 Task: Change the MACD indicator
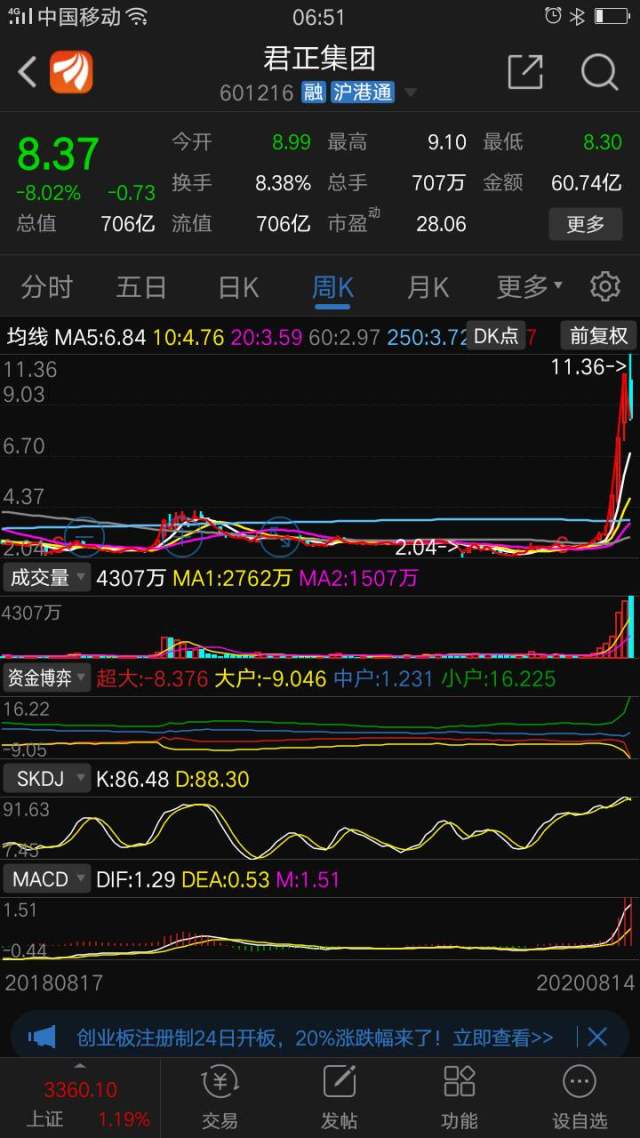pos(46,879)
